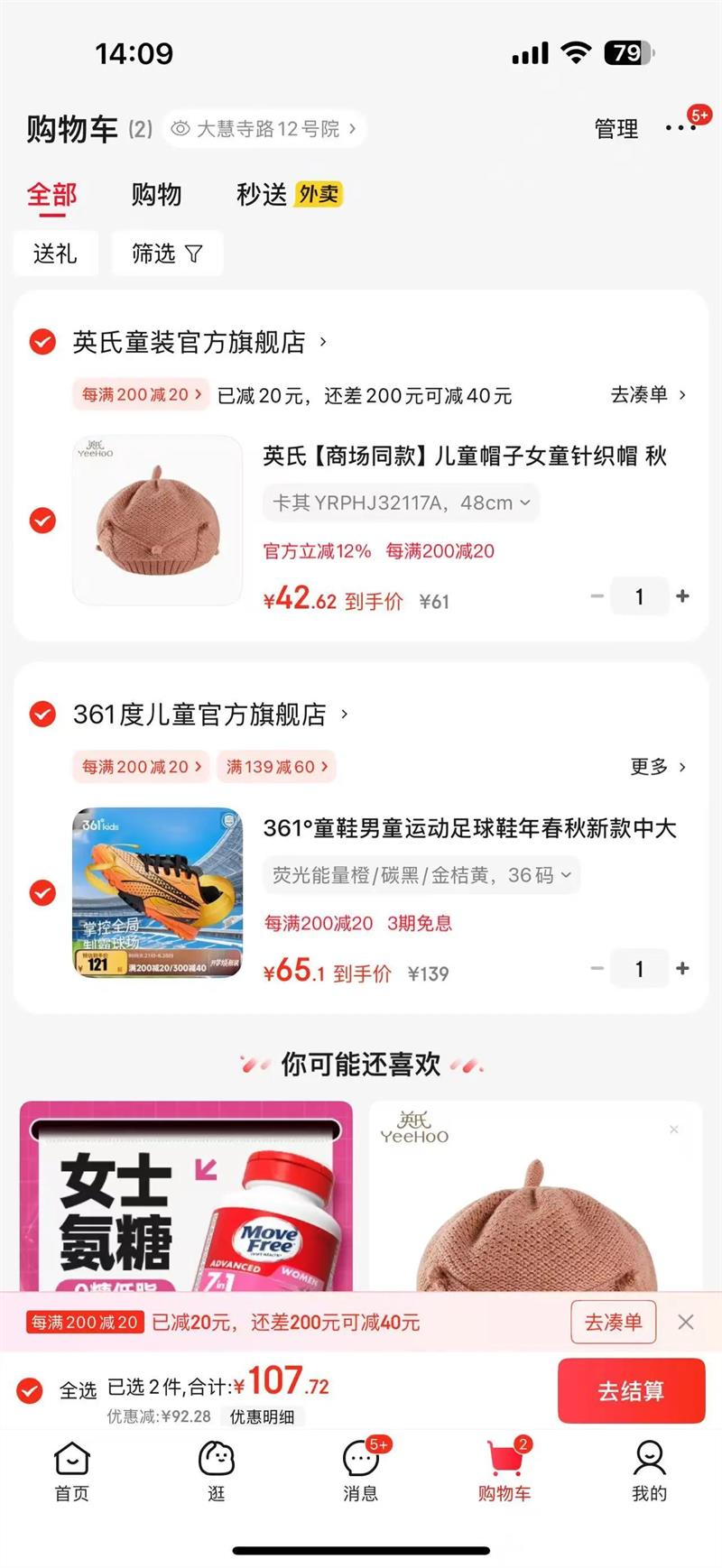Toggle the 全选 select-all checkbox
This screenshot has width=722, height=1568.
pos(30,1390)
